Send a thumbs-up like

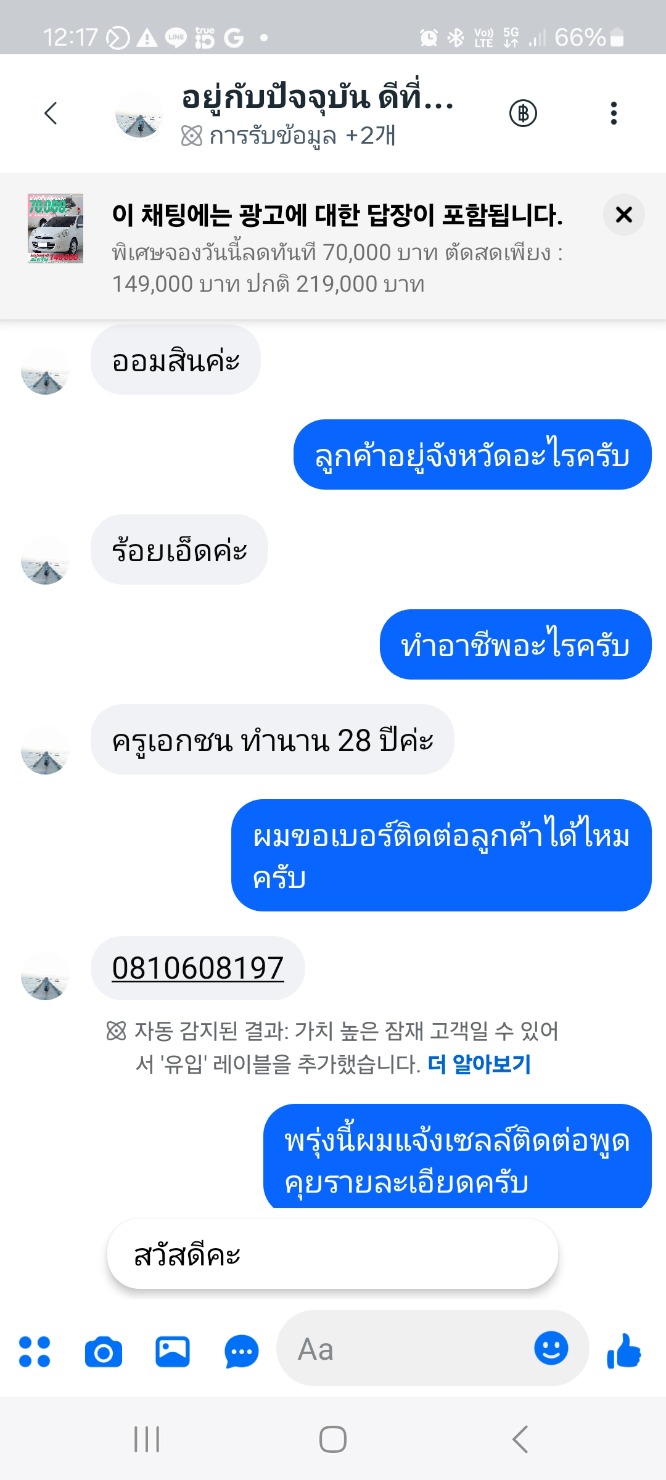point(624,1351)
